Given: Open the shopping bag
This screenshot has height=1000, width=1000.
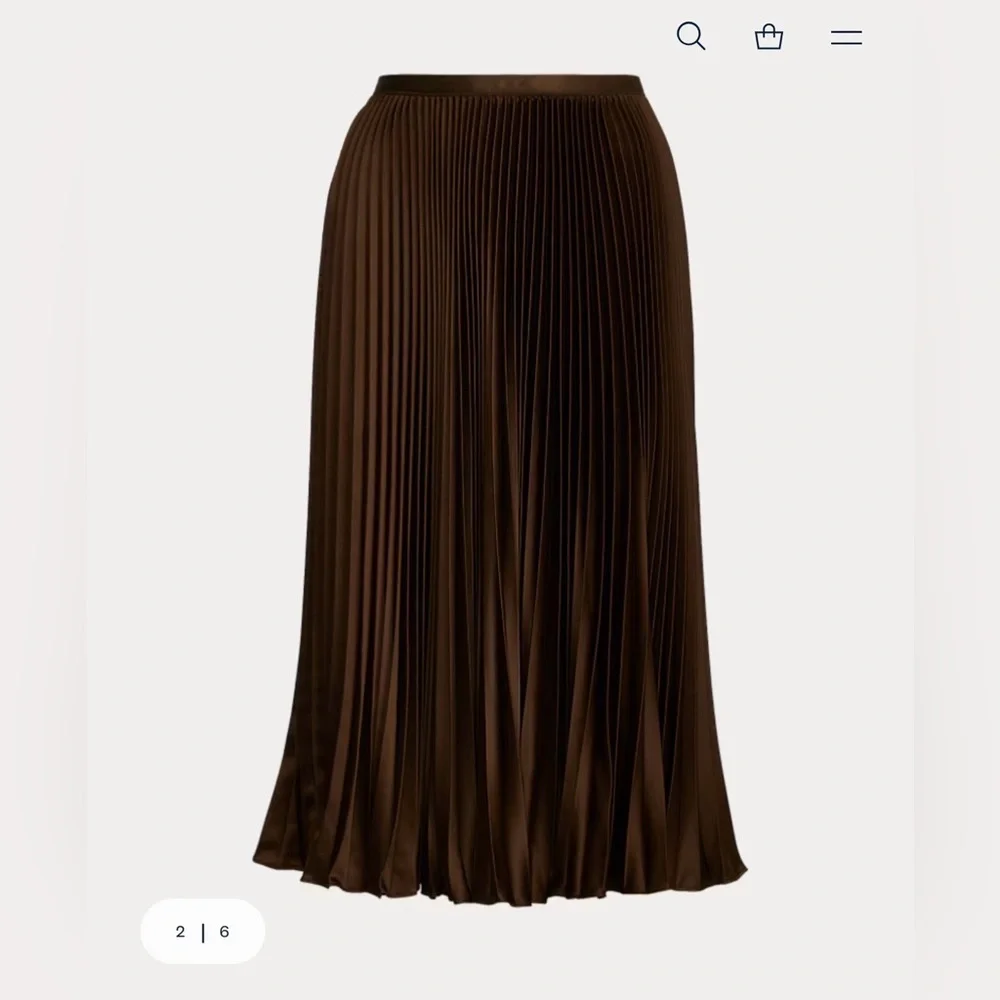Looking at the screenshot, I should coord(768,36).
